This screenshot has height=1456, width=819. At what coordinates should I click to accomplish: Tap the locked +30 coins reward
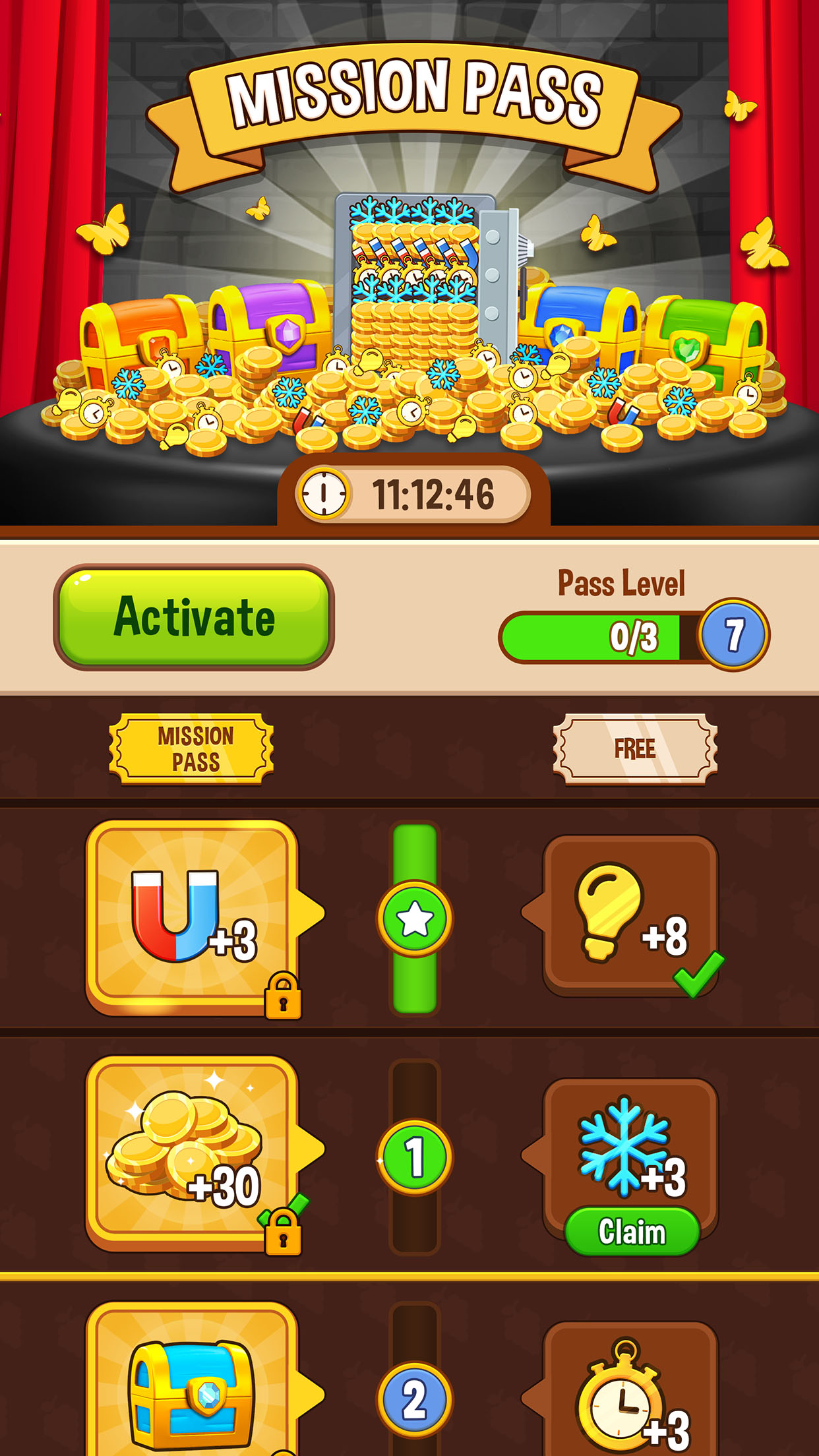pos(192,1153)
